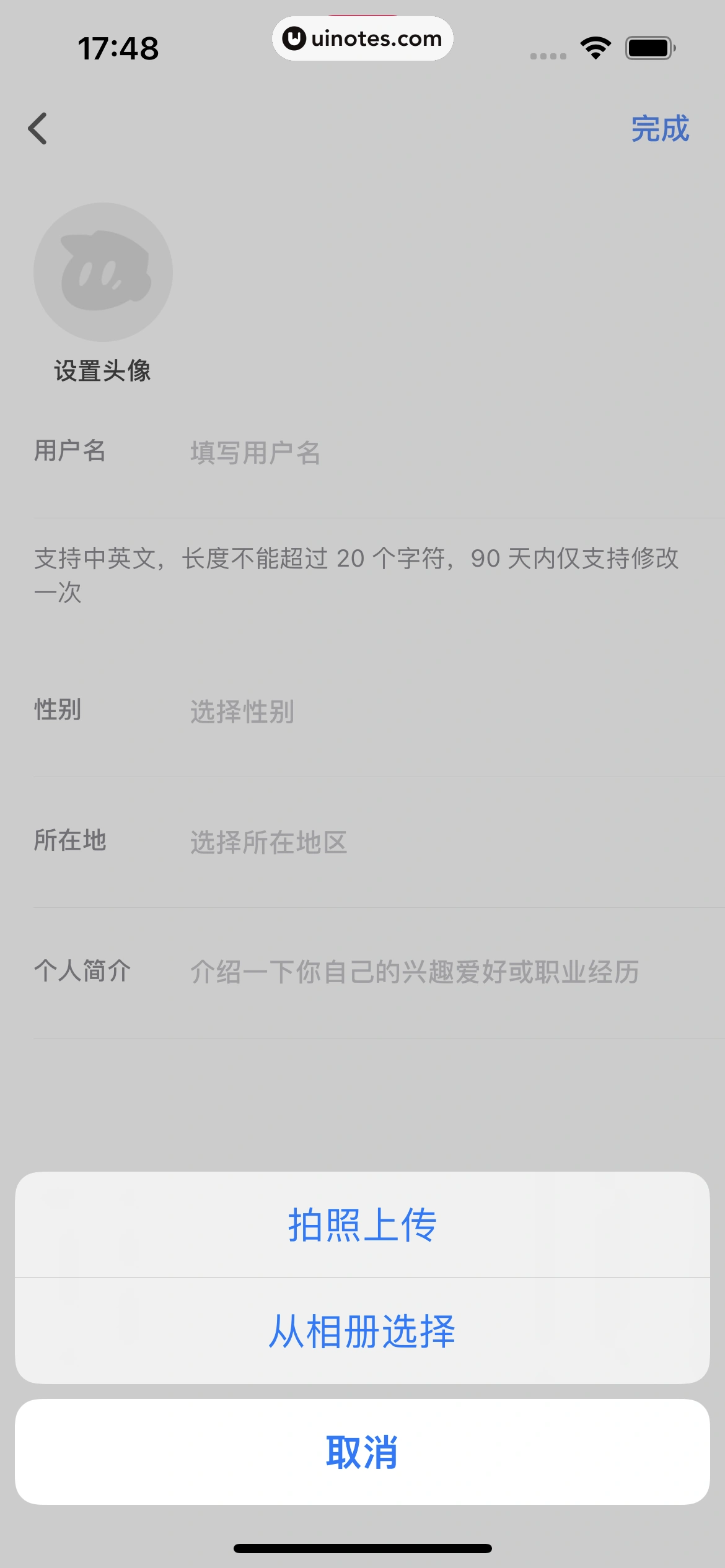
Task: Select 拍照上传 from action sheet
Action: [x=362, y=1227]
